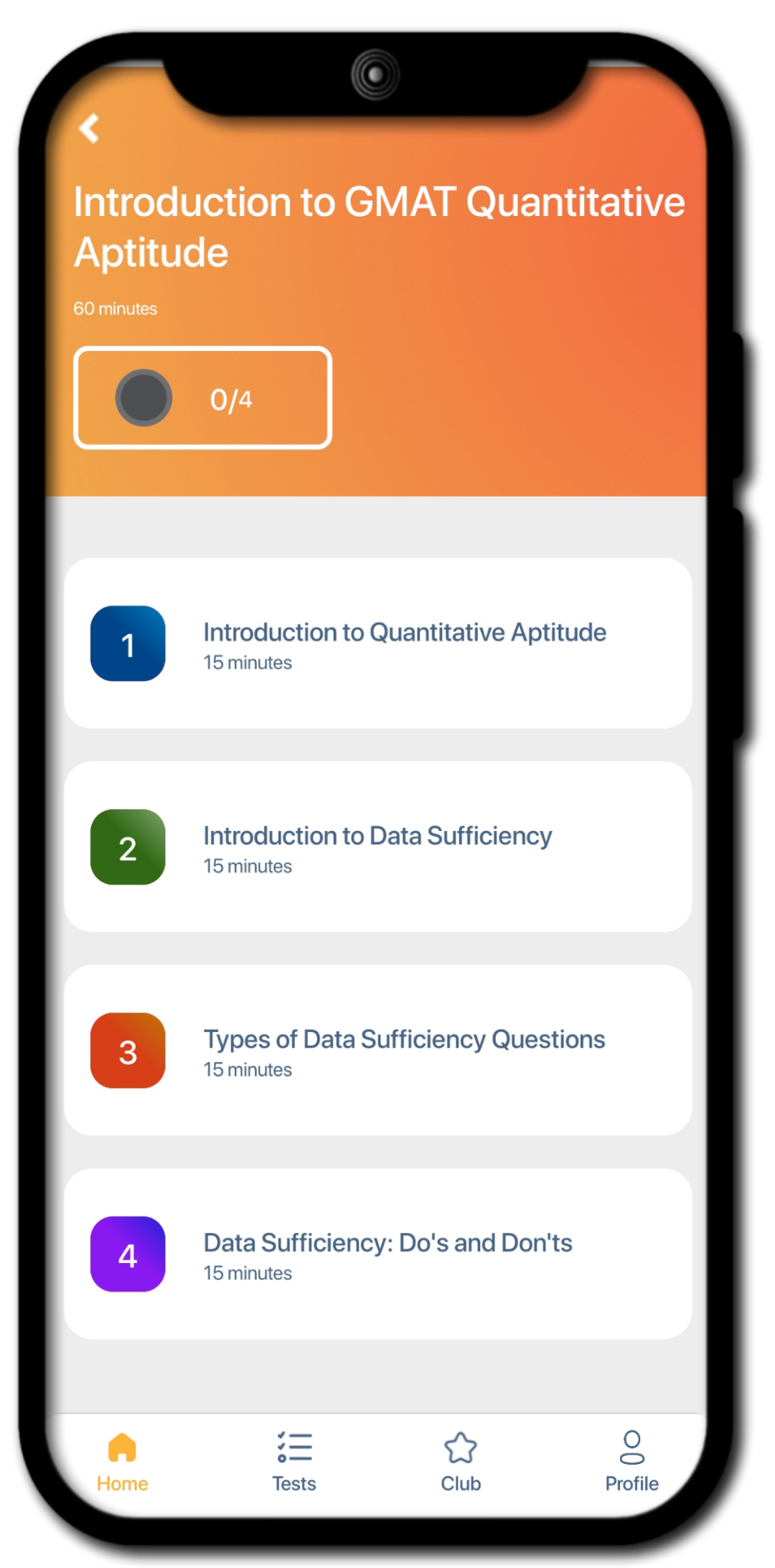Open lesson Introduction to Quantitative Aptitude
Screen dimensions: 775x1568
coord(377,643)
